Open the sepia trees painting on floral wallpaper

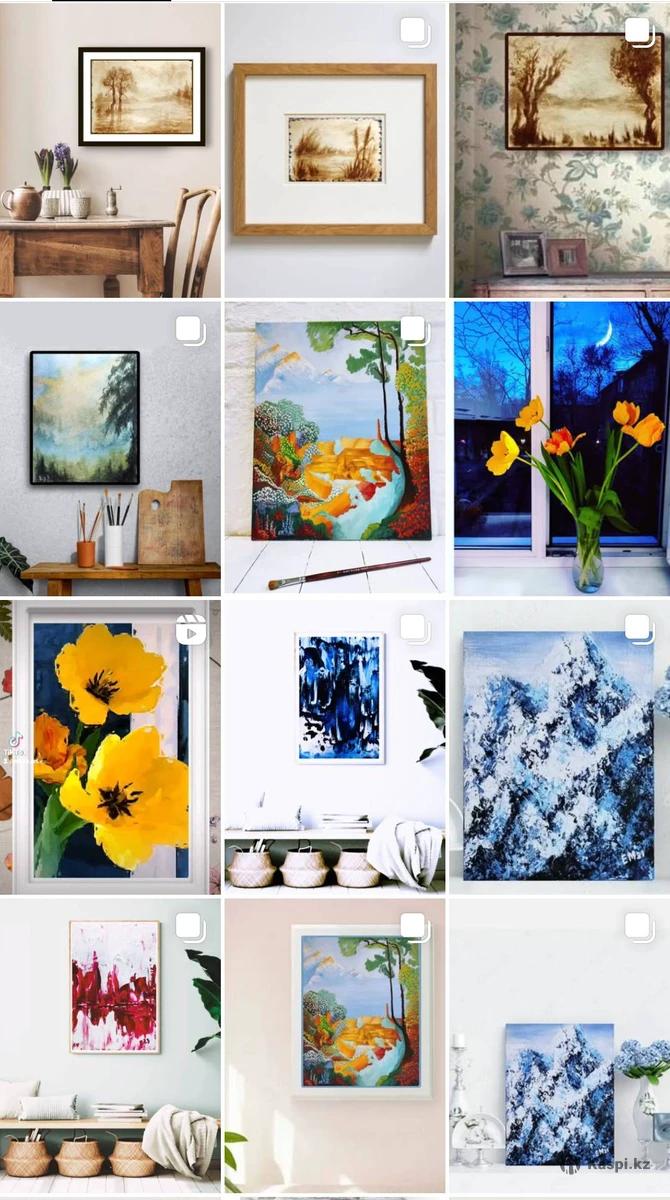[x=562, y=150]
